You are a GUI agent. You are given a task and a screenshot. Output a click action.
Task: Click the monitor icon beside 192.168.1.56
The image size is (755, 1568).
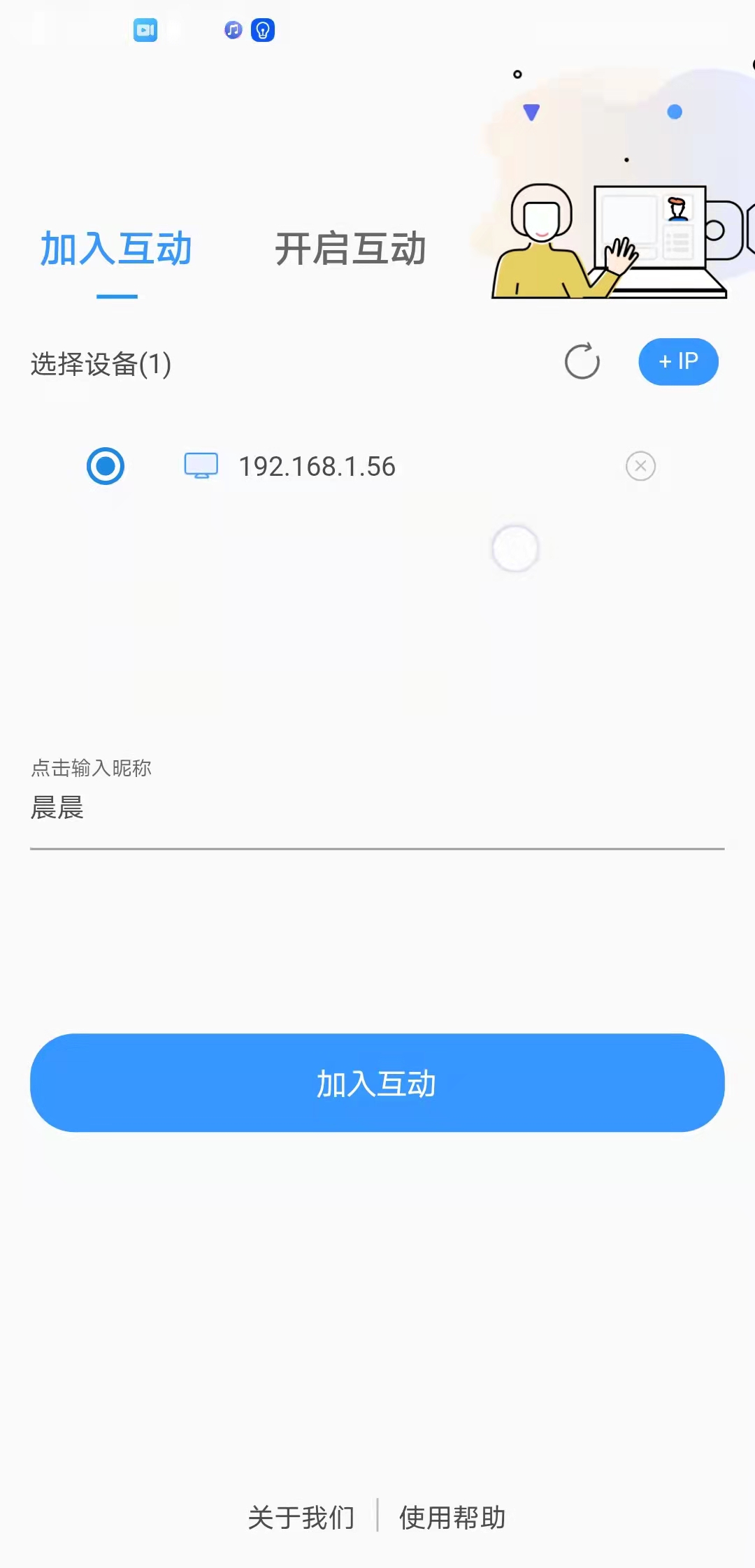click(x=202, y=466)
